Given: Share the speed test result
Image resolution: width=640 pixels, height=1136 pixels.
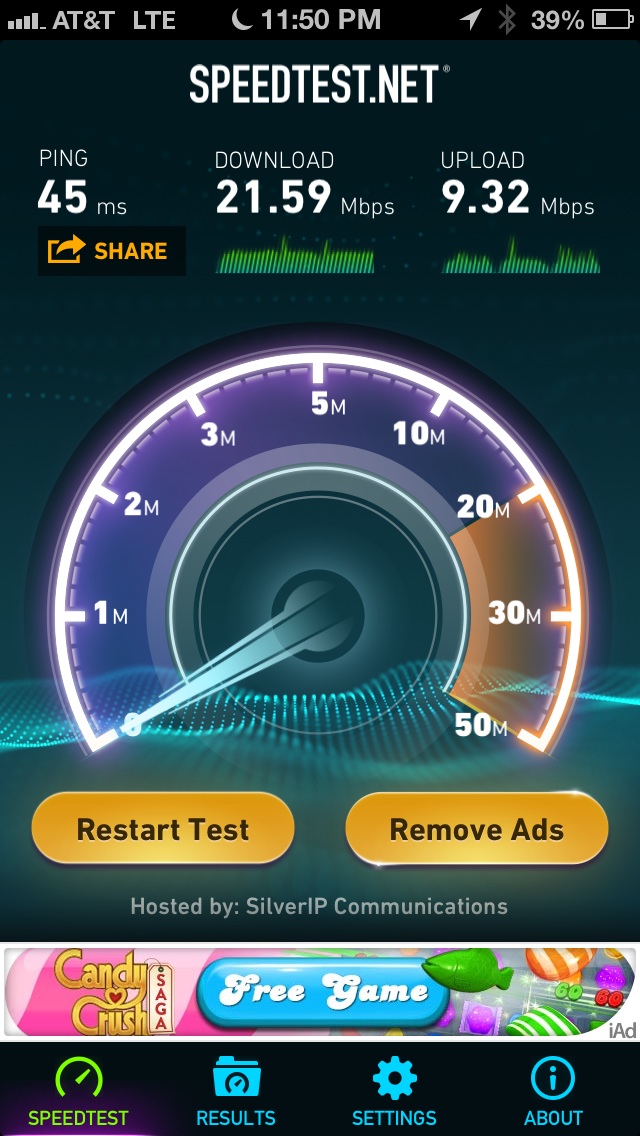Looking at the screenshot, I should click(112, 251).
